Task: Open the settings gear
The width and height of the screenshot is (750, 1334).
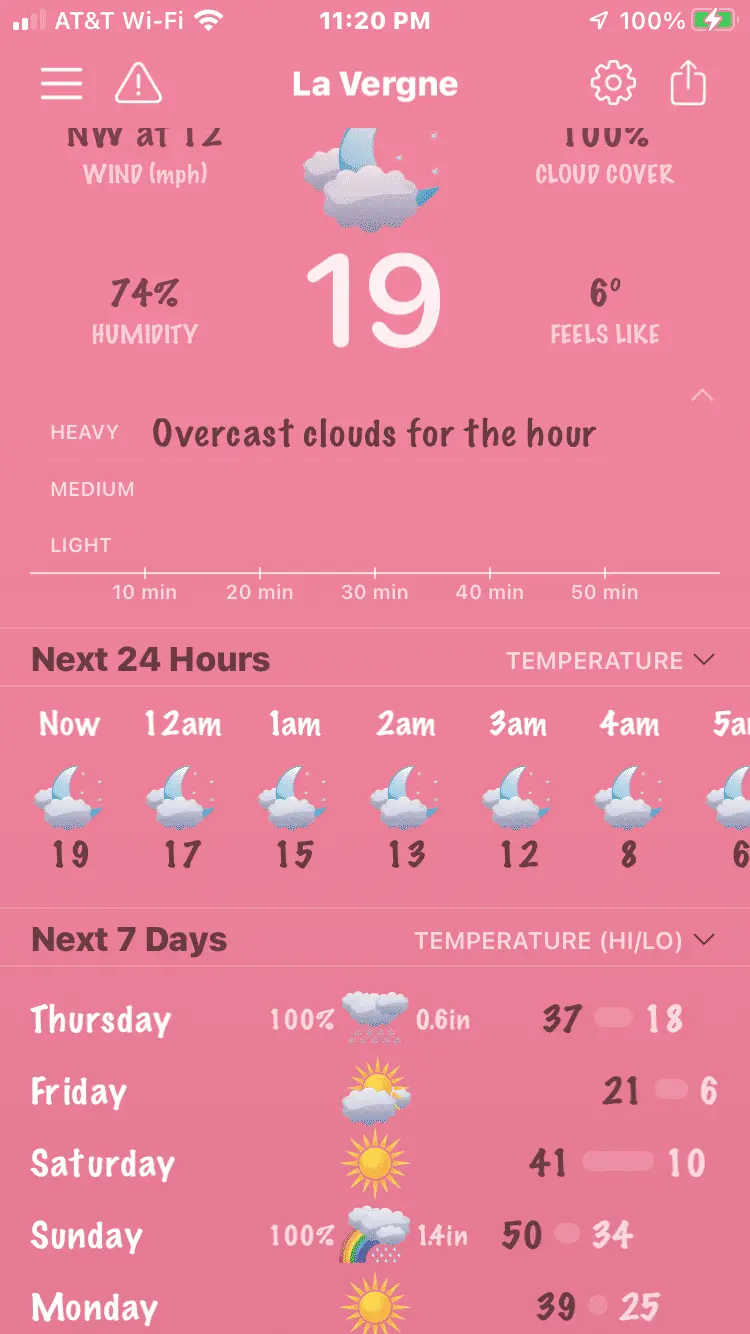Action: (613, 84)
